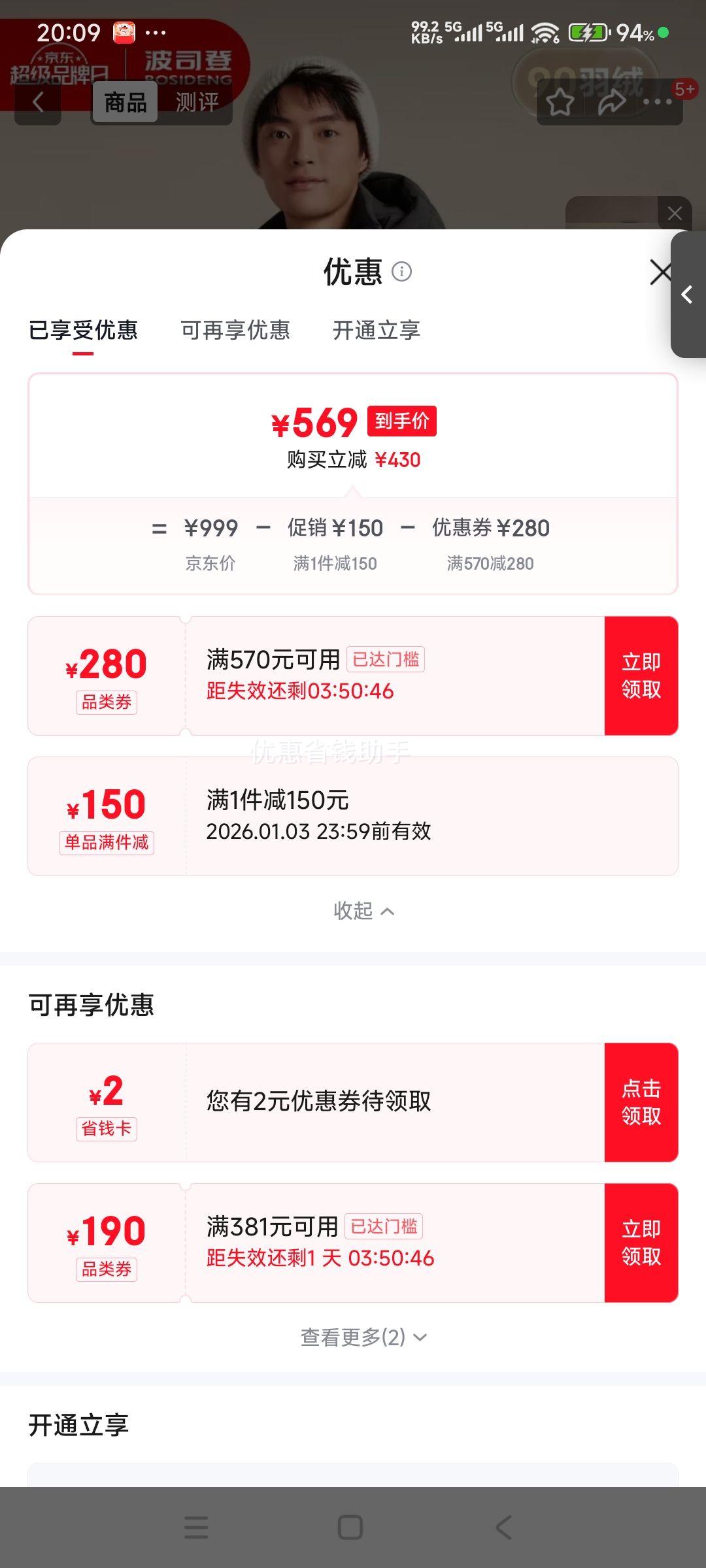Image resolution: width=706 pixels, height=1568 pixels.
Task: Open the 可再享优惠 tab
Action: pyautogui.click(x=235, y=331)
